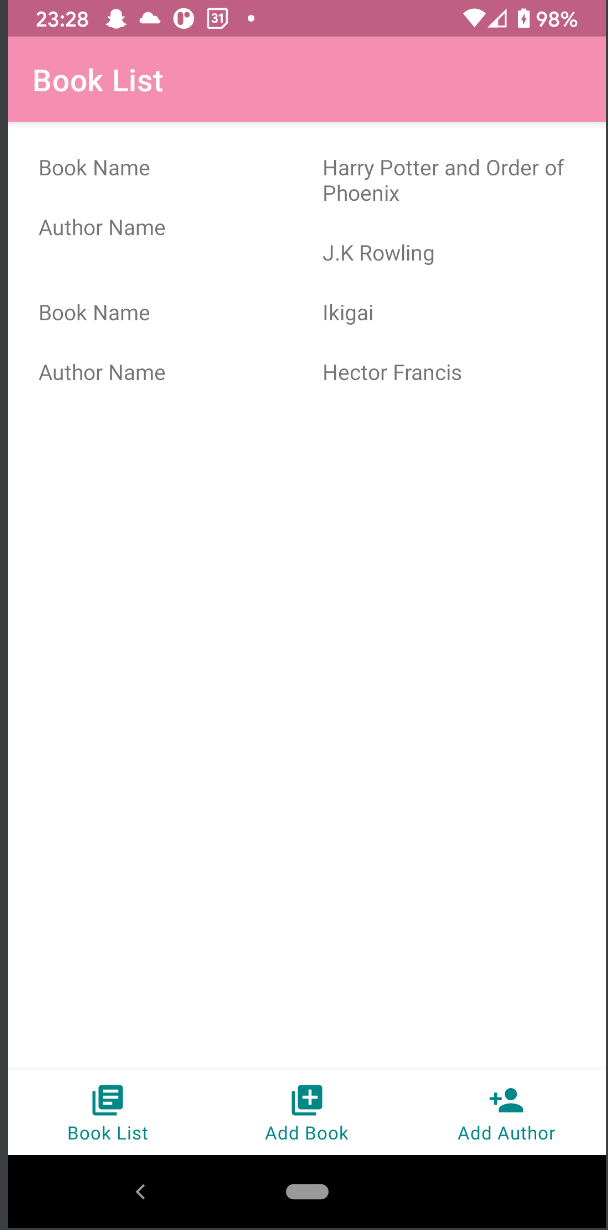This screenshot has width=608, height=1230.
Task: Open the Add Book tab
Action: pyautogui.click(x=306, y=1113)
